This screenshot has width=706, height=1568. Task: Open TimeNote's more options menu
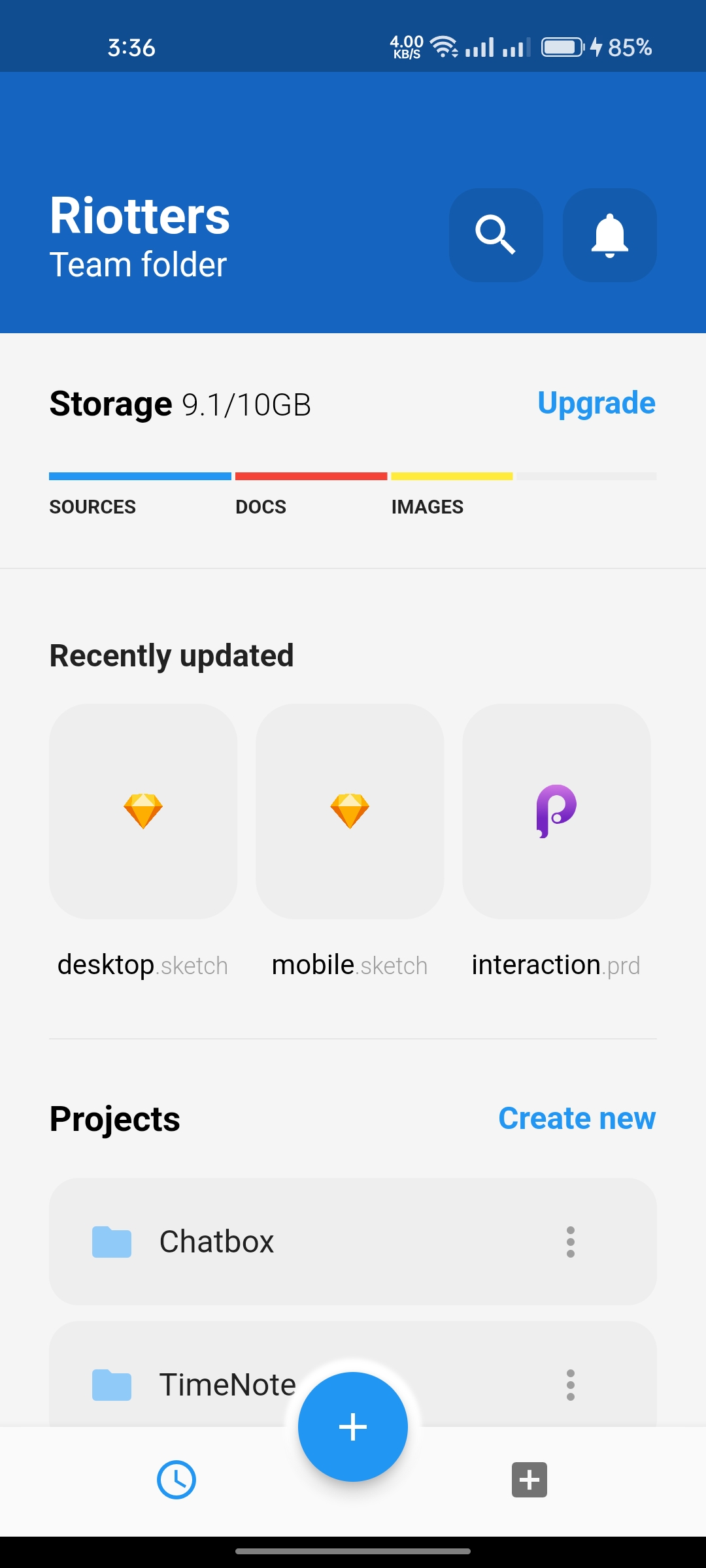pyautogui.click(x=571, y=1384)
